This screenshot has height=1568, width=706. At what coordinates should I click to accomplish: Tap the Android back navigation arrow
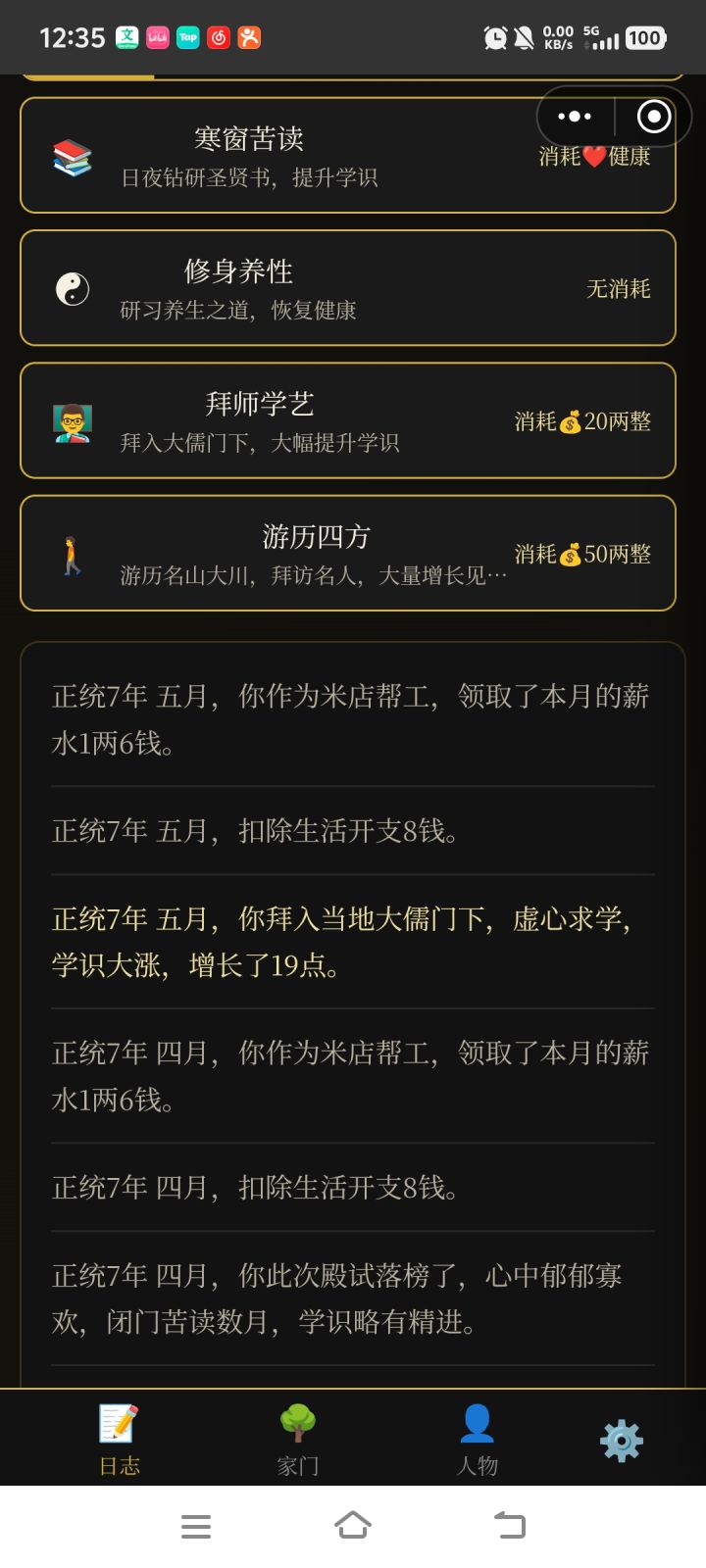pyautogui.click(x=507, y=1526)
